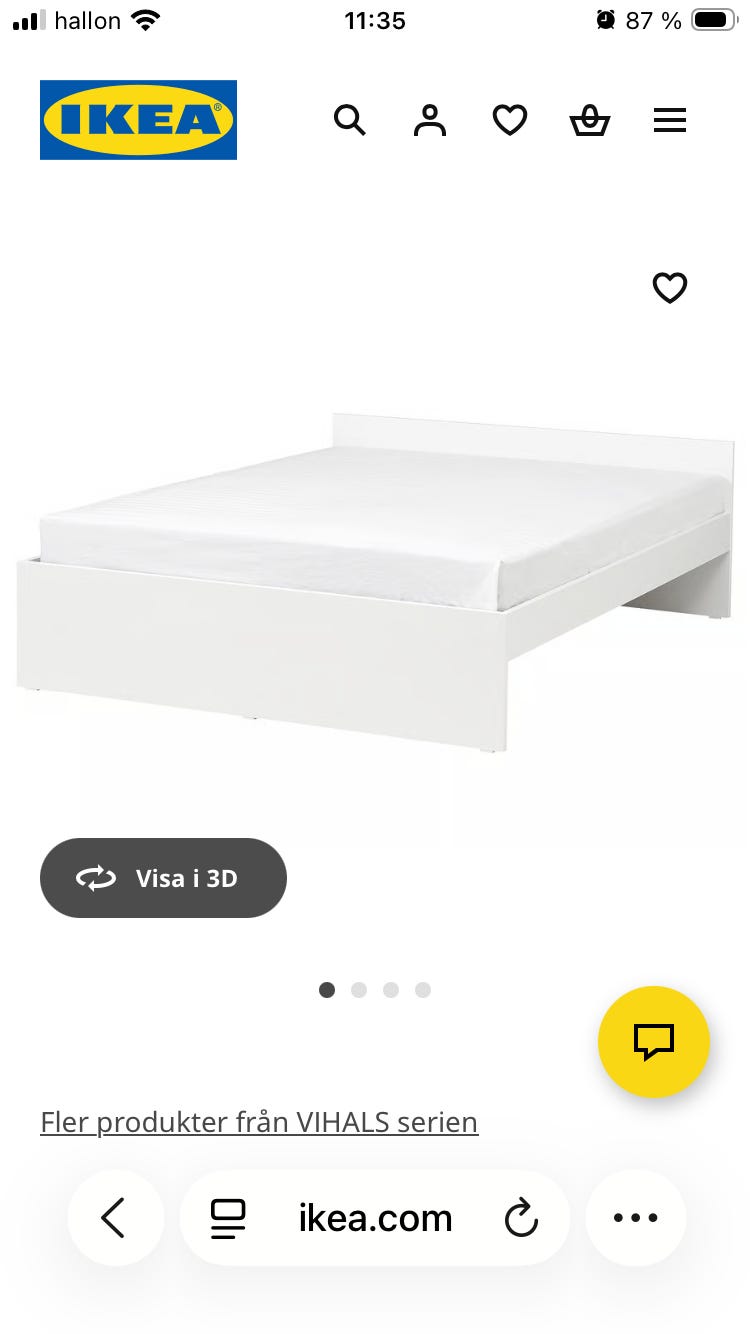The height and width of the screenshot is (1334, 750).
Task: Open more products from VIHALS series
Action: coord(259,1122)
